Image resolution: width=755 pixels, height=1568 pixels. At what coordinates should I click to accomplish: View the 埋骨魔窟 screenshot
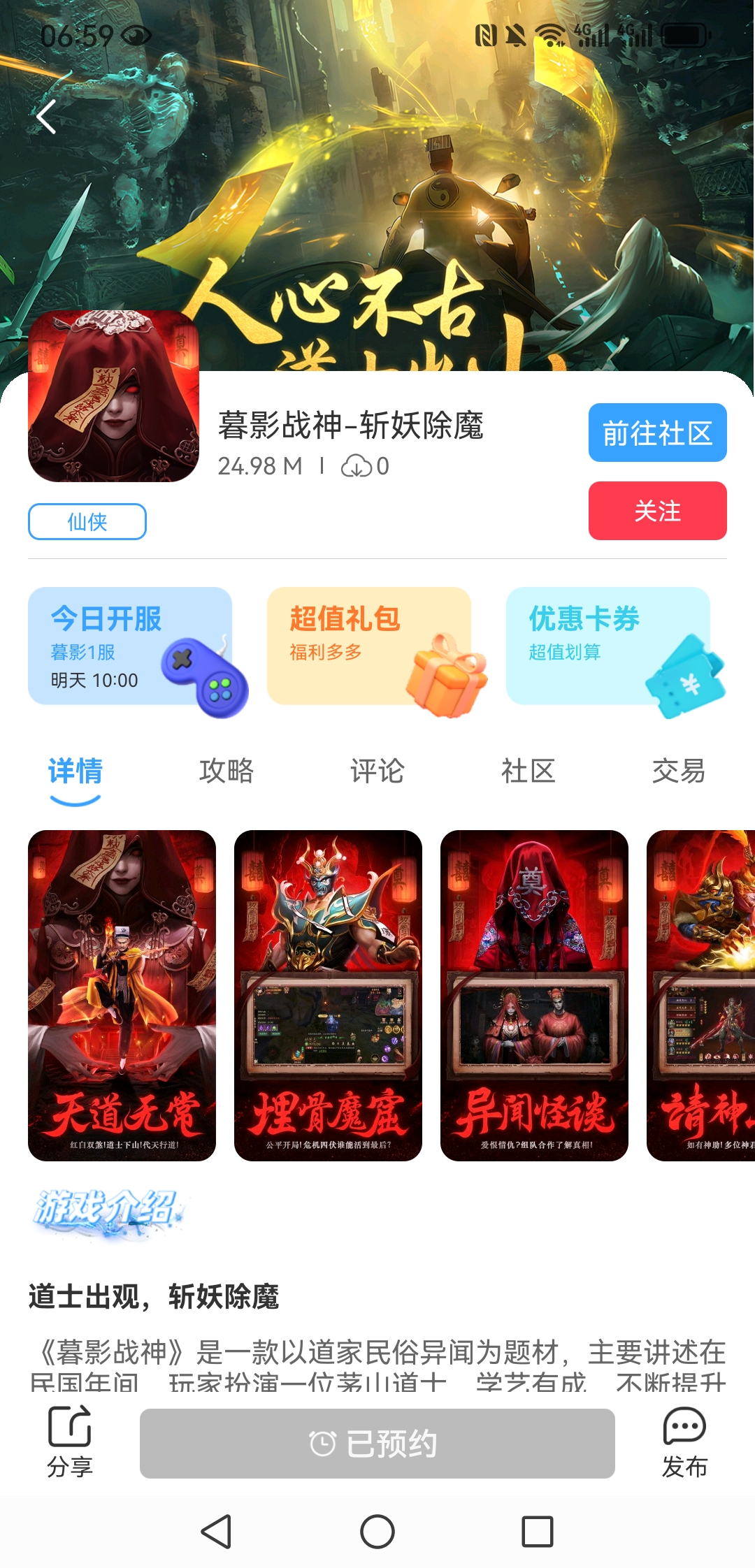point(328,995)
